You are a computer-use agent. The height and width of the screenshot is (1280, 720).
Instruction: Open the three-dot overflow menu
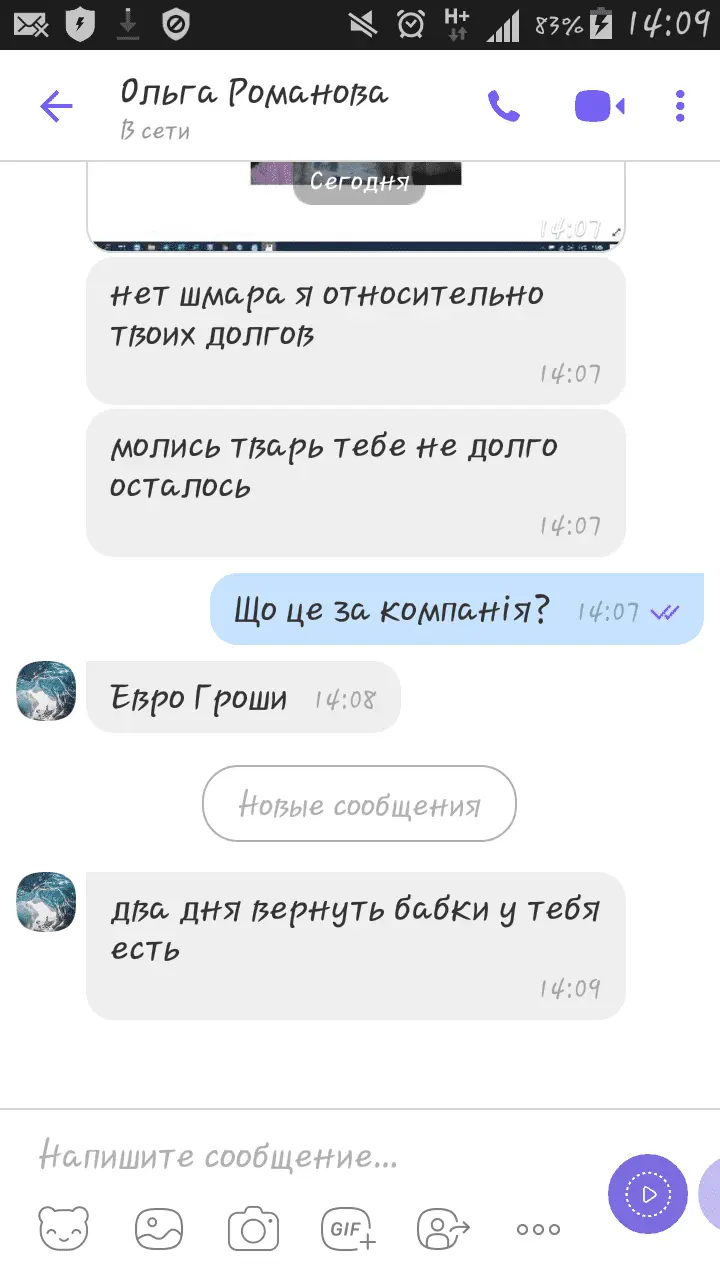click(680, 106)
